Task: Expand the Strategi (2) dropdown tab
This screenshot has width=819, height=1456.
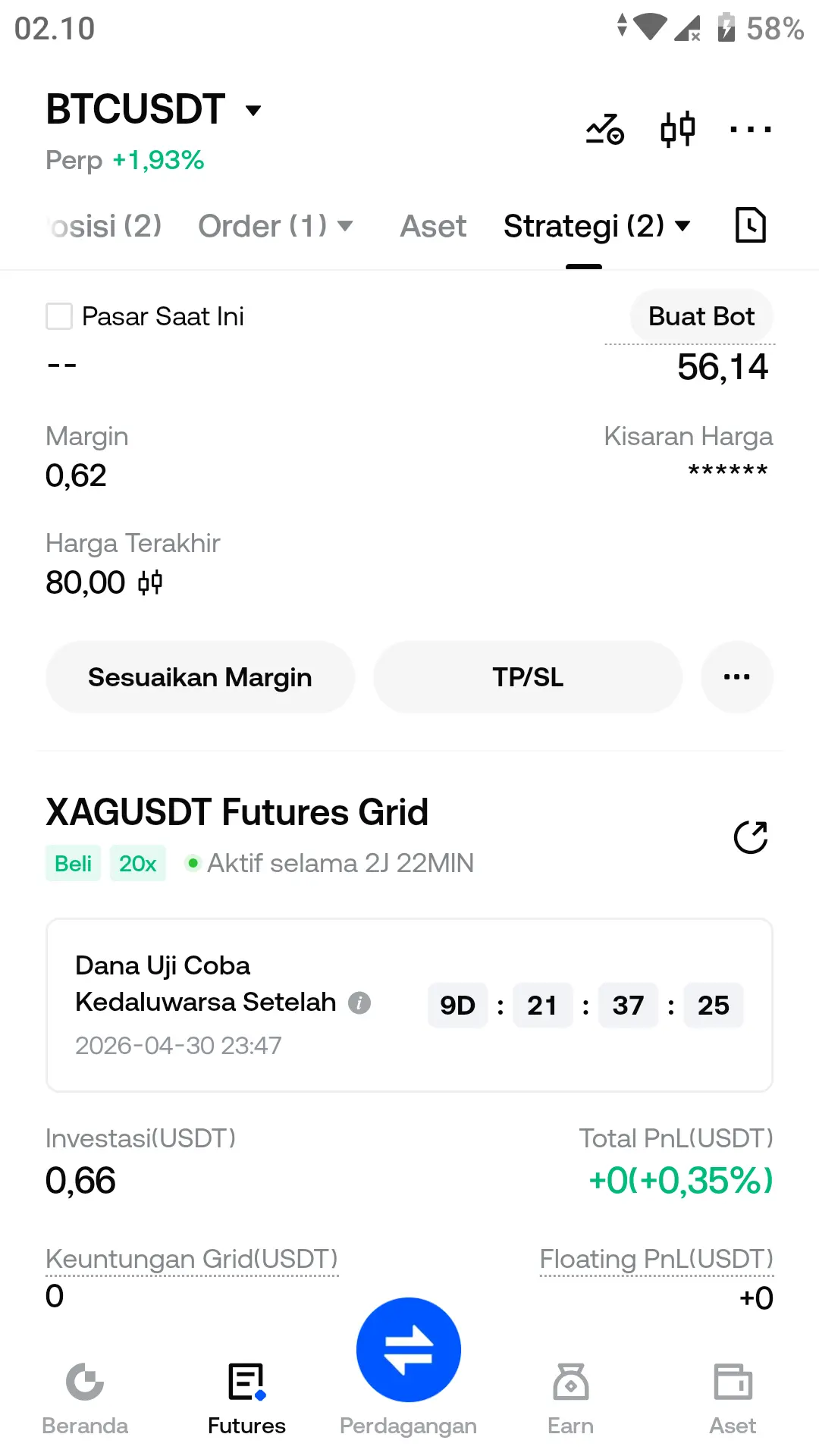Action: [x=597, y=226]
